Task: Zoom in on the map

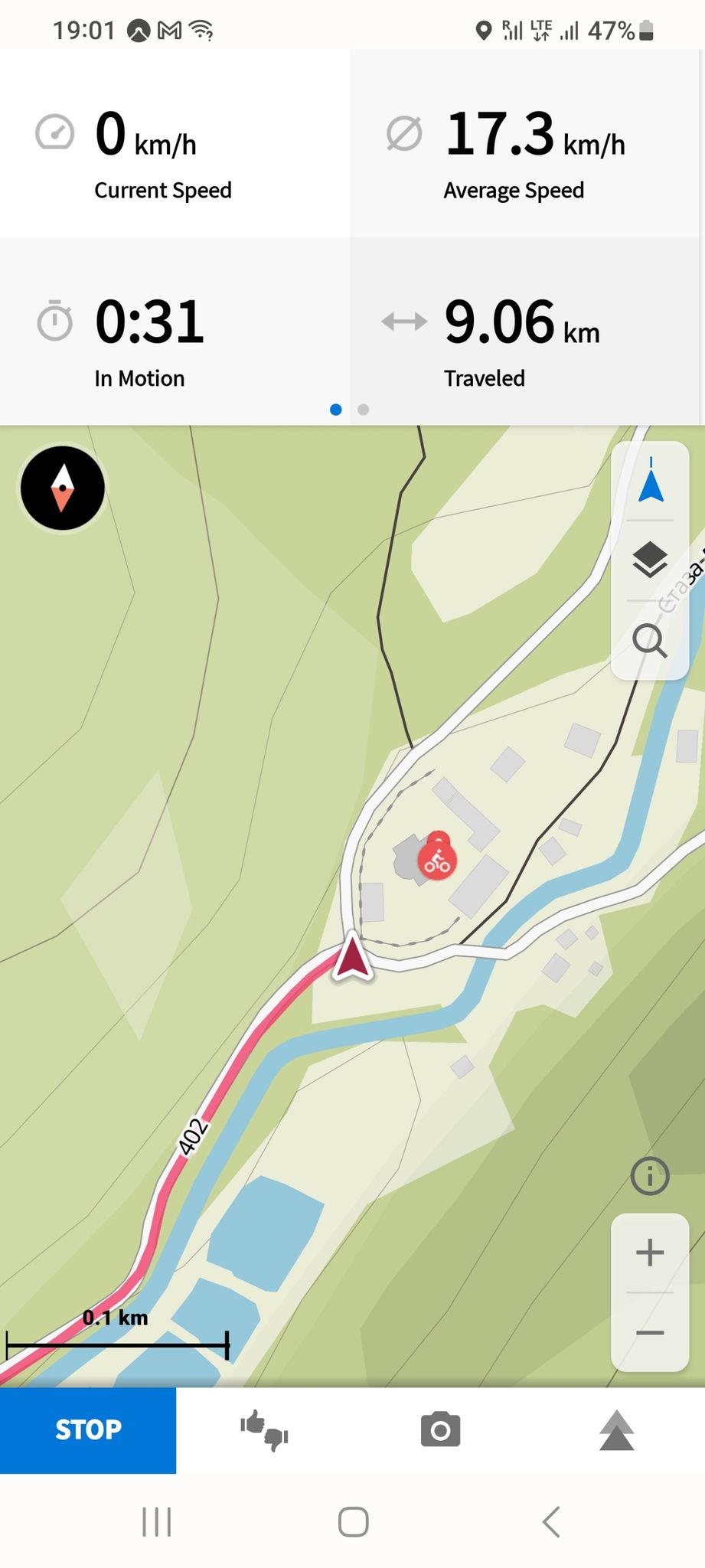Action: pos(650,1253)
